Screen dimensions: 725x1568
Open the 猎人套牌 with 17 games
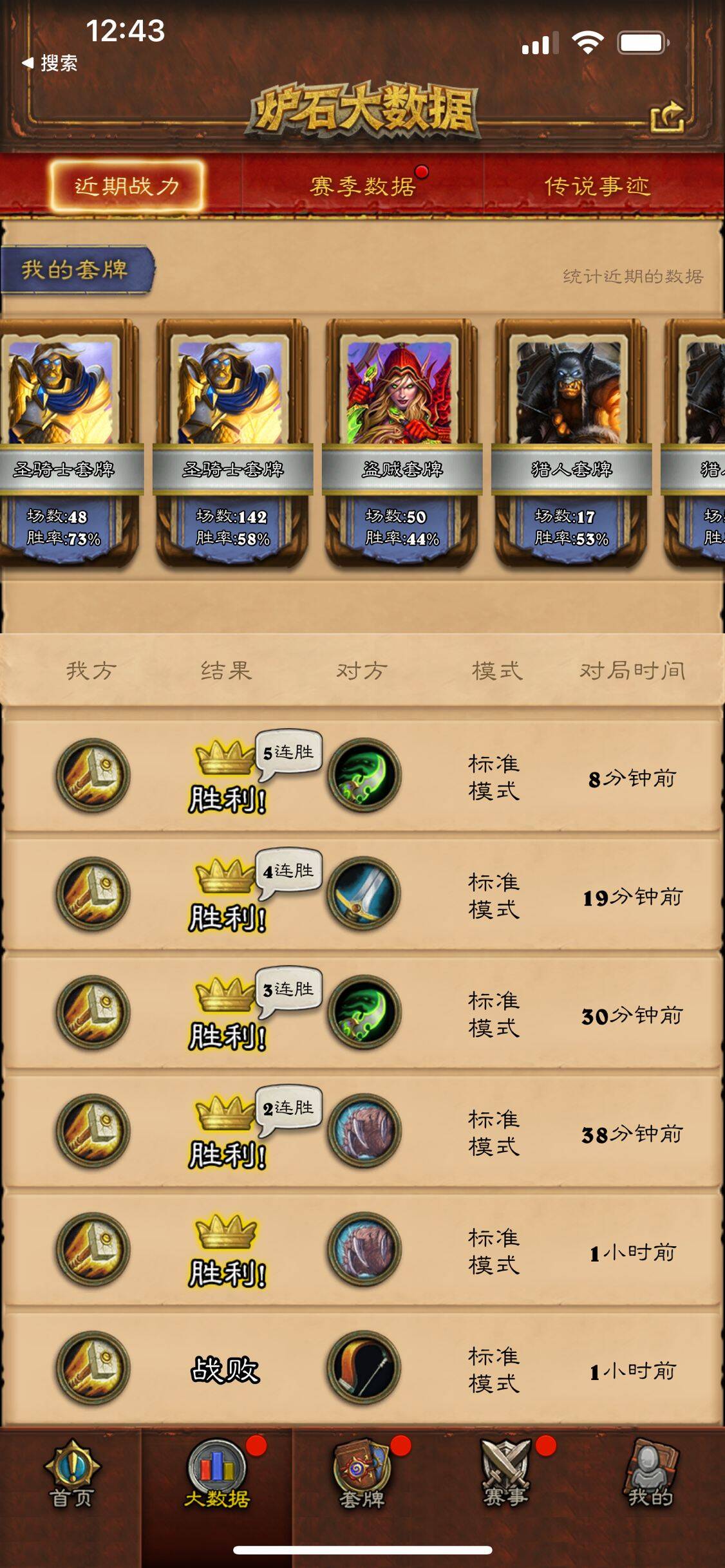571,443
